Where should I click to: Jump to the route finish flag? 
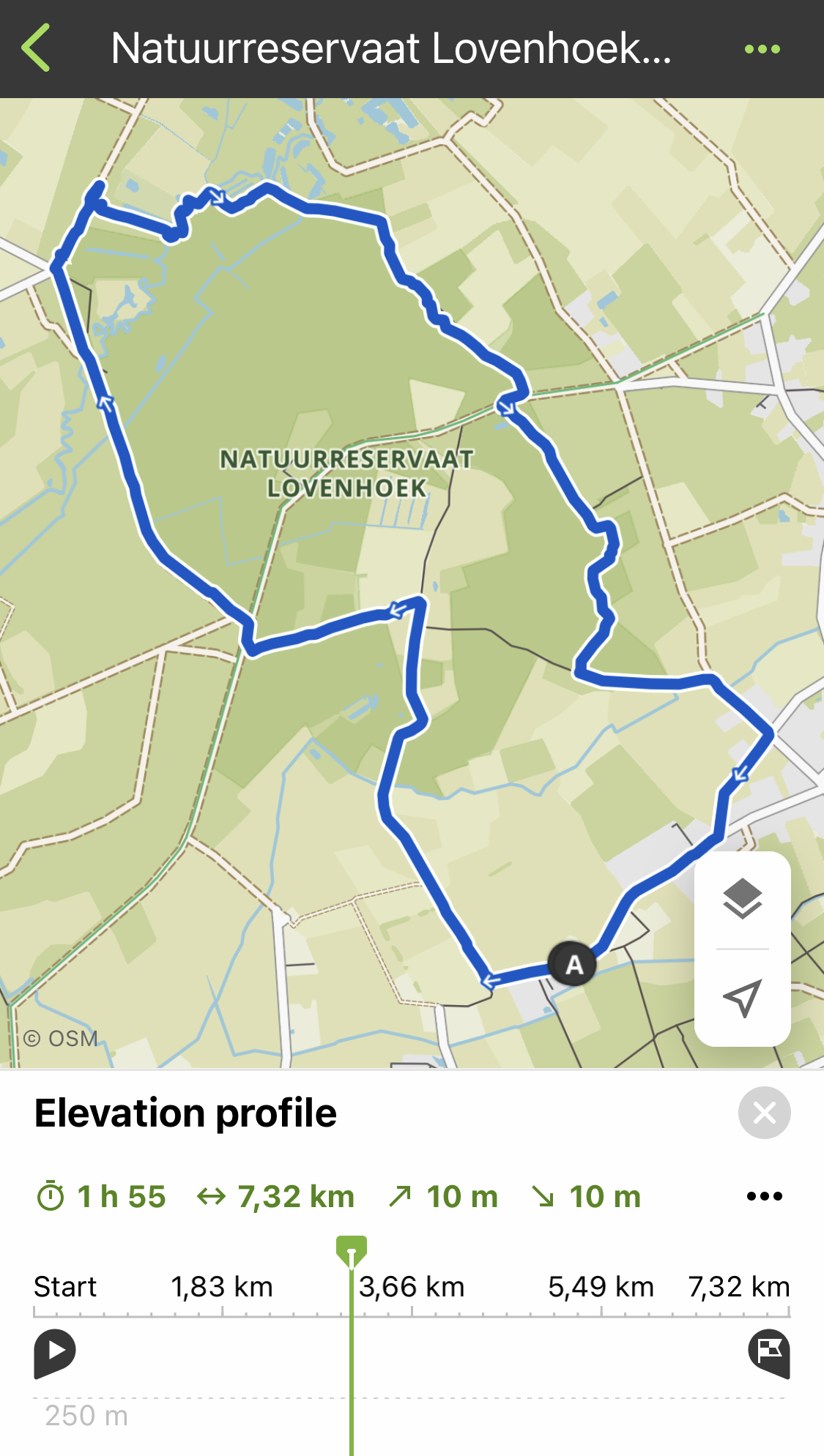(x=769, y=1352)
